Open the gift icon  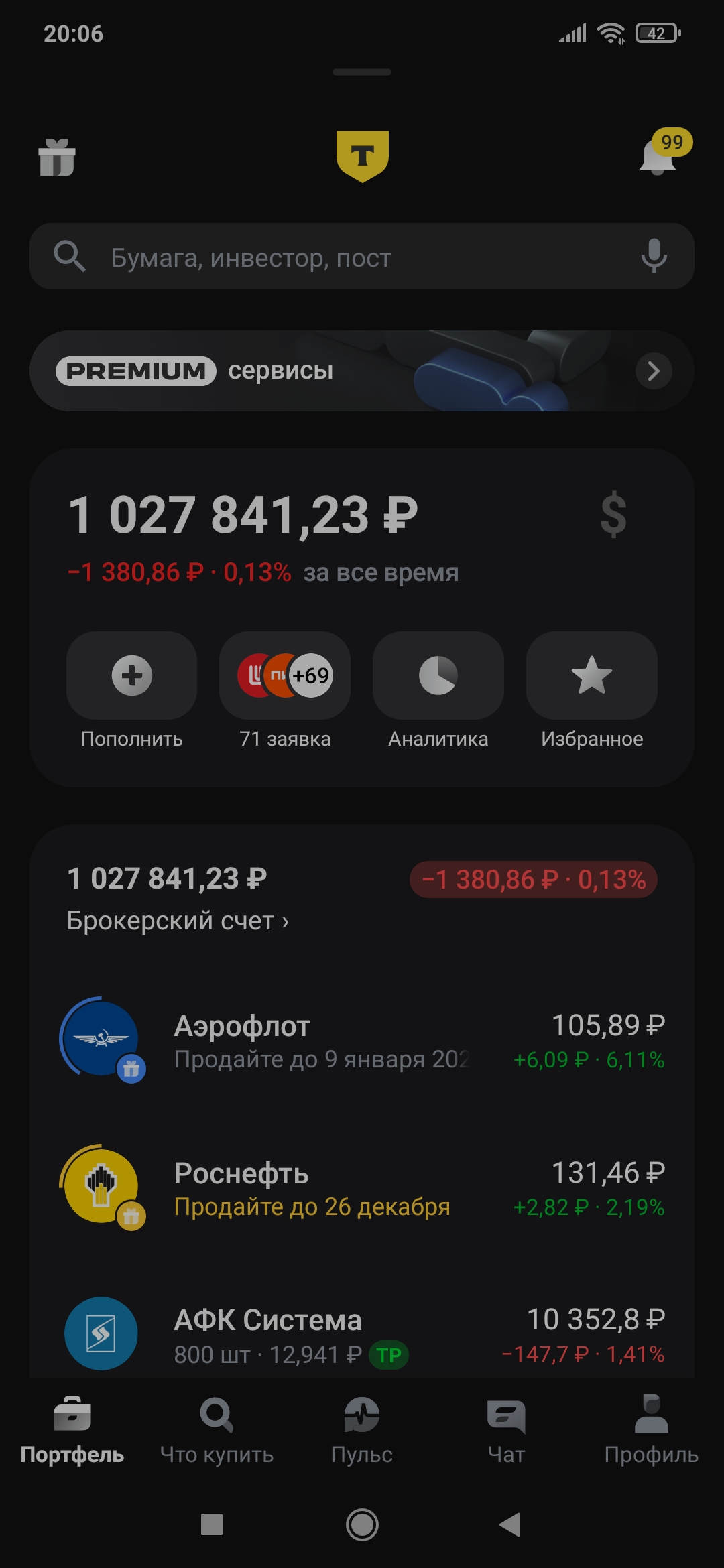click(x=57, y=158)
